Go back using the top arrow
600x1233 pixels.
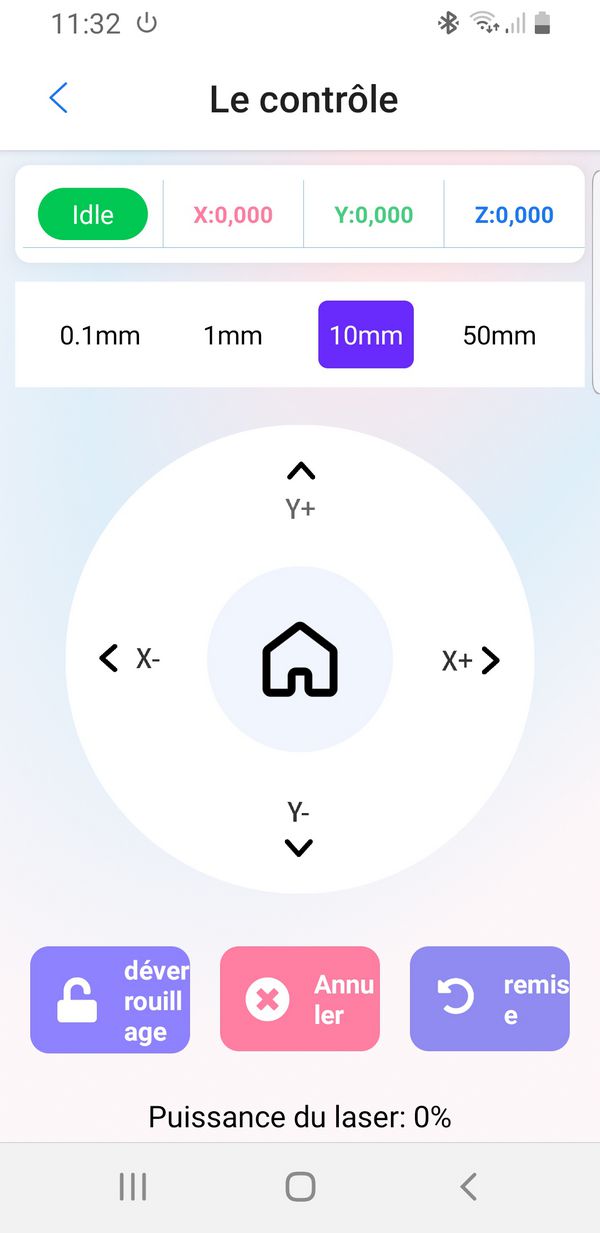pyautogui.click(x=58, y=98)
